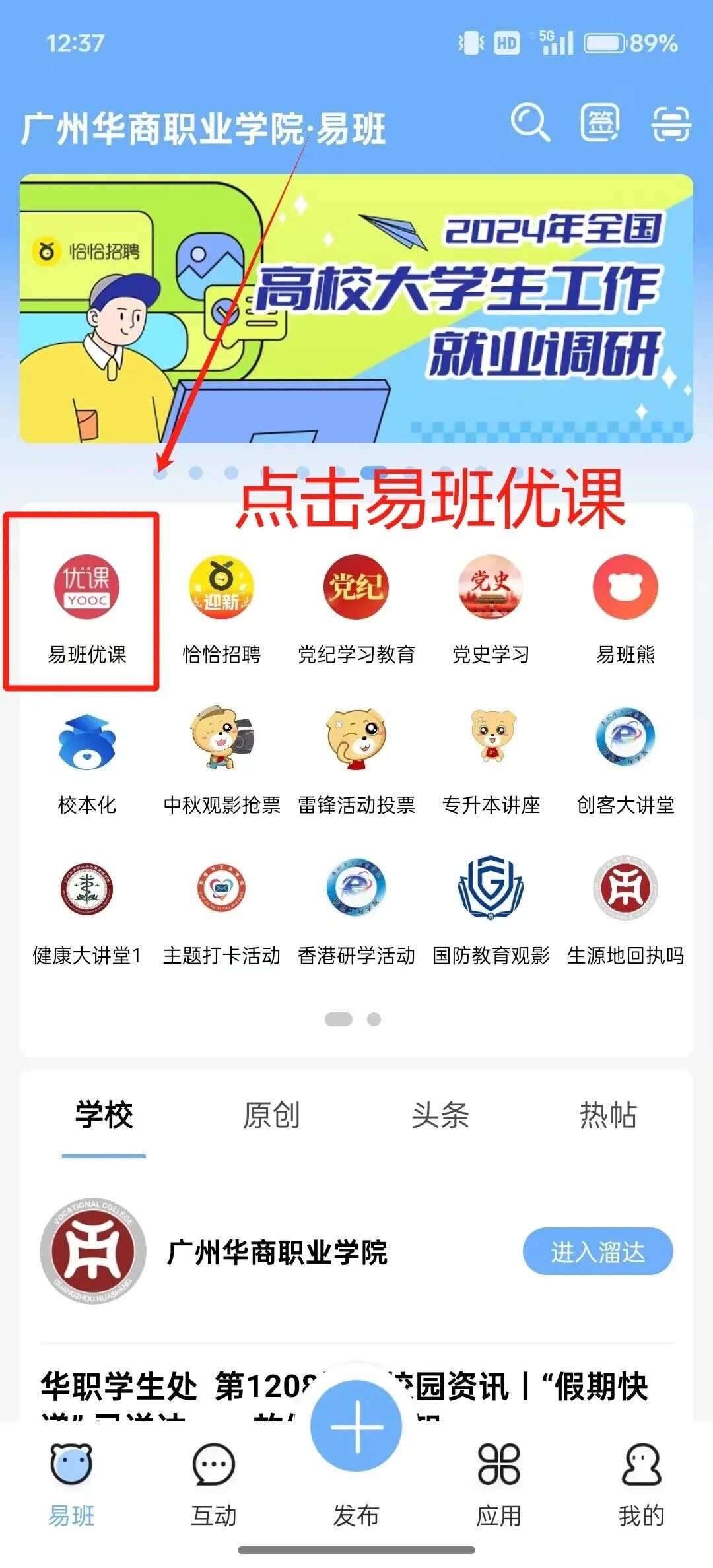
Task: Open the 2024 employment survey banner
Action: point(356,308)
